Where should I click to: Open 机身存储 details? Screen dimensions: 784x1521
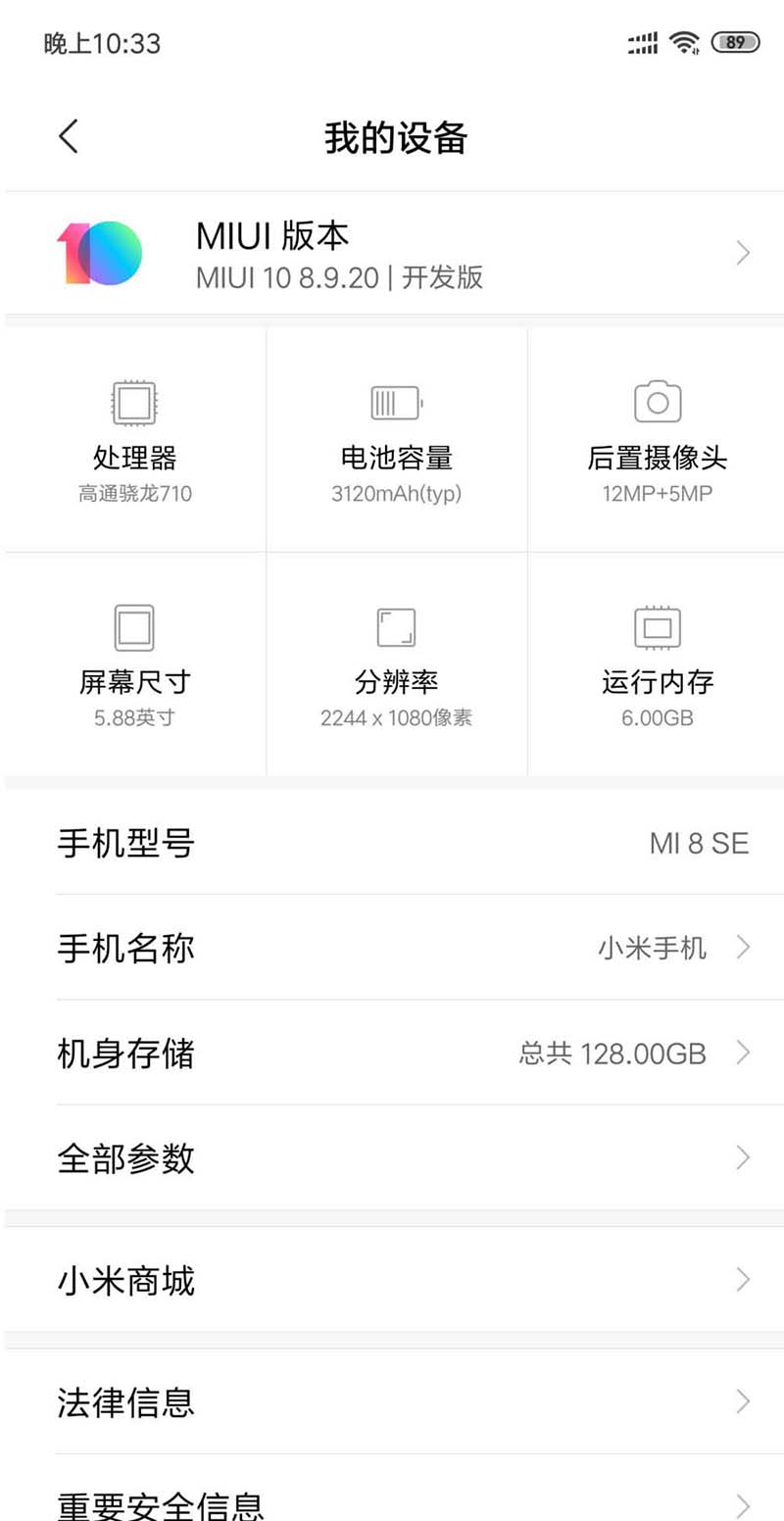coord(392,1054)
